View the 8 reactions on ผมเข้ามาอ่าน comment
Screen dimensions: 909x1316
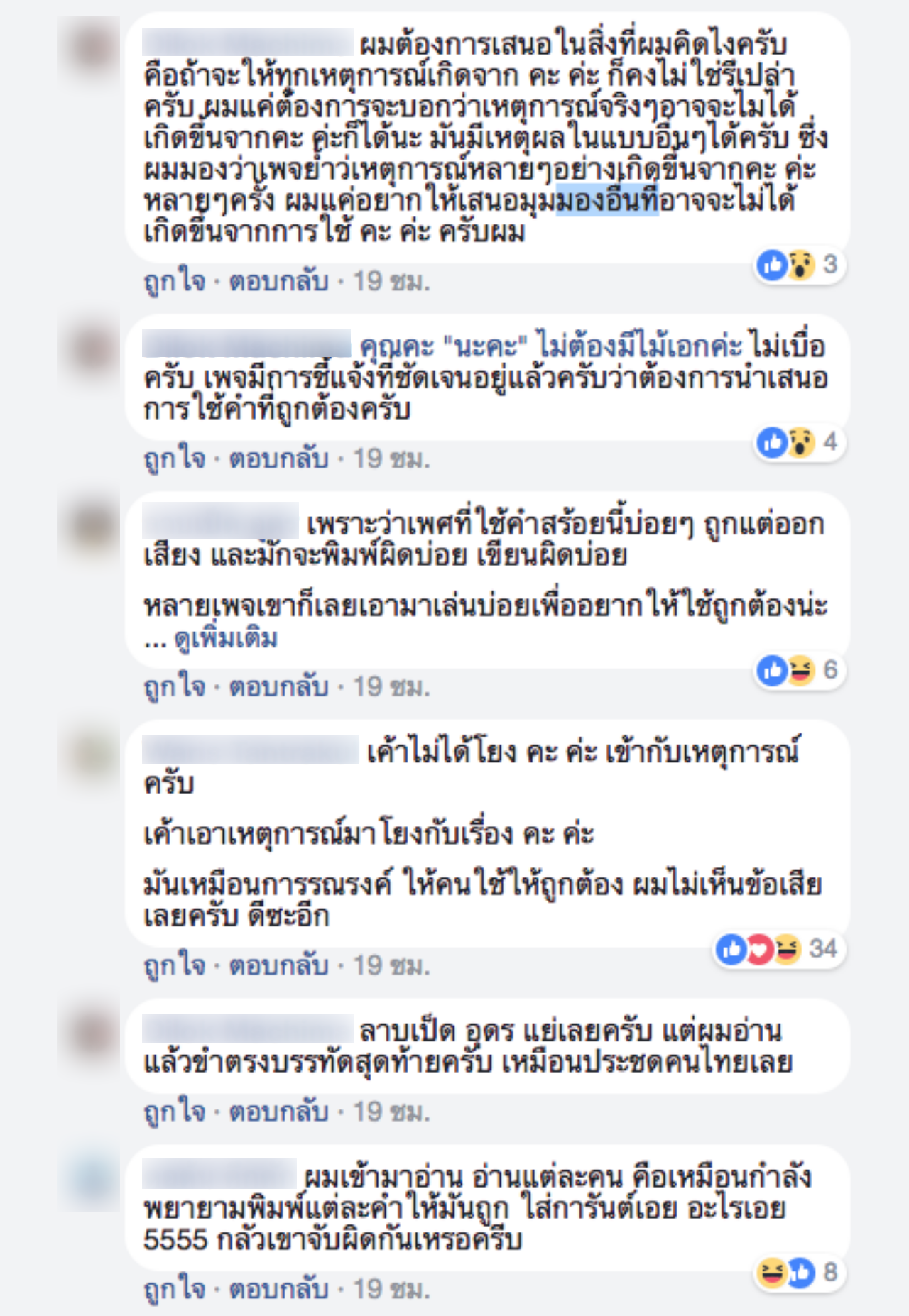coord(799,1273)
